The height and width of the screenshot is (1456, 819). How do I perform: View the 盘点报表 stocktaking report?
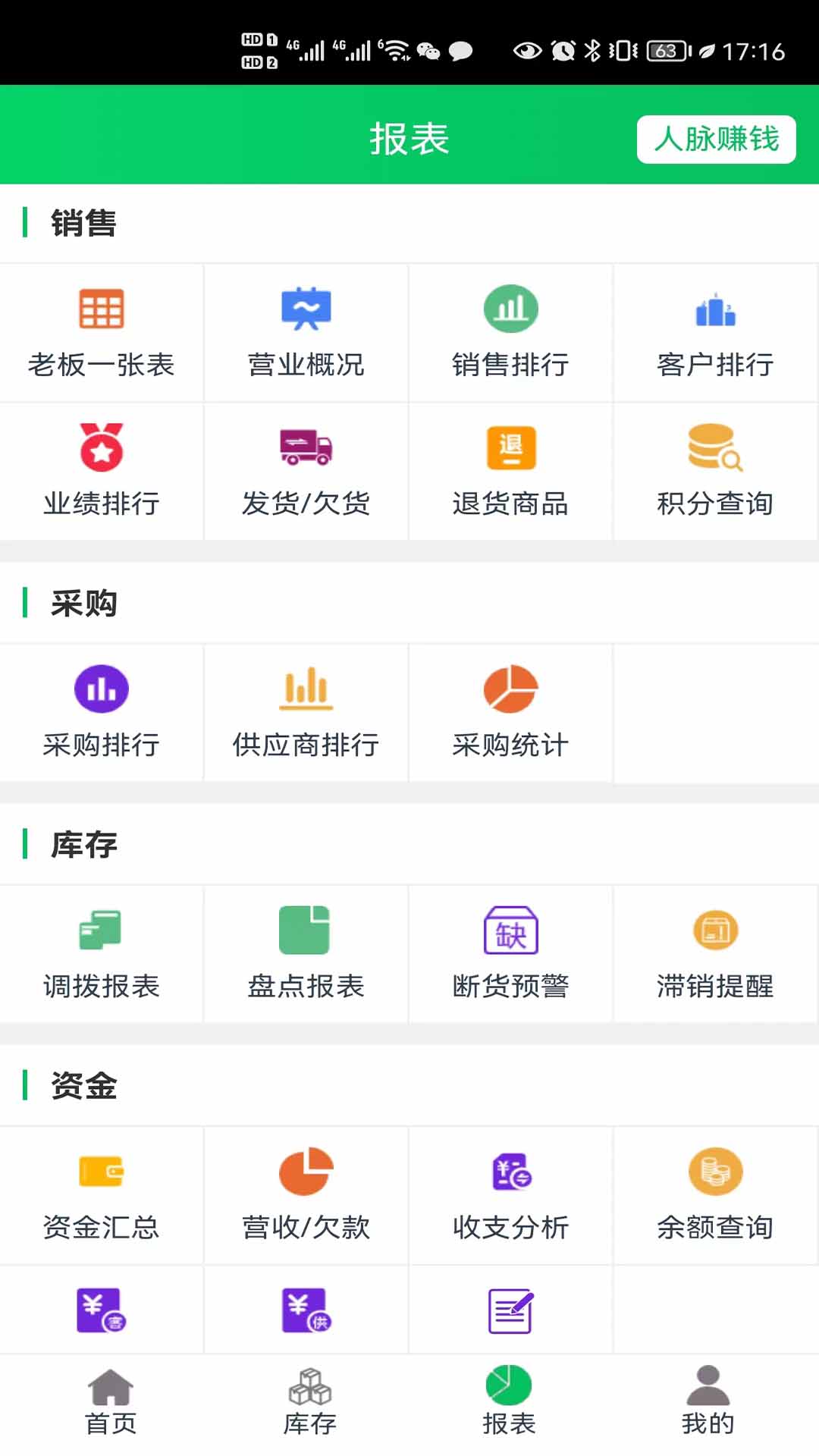click(x=306, y=954)
